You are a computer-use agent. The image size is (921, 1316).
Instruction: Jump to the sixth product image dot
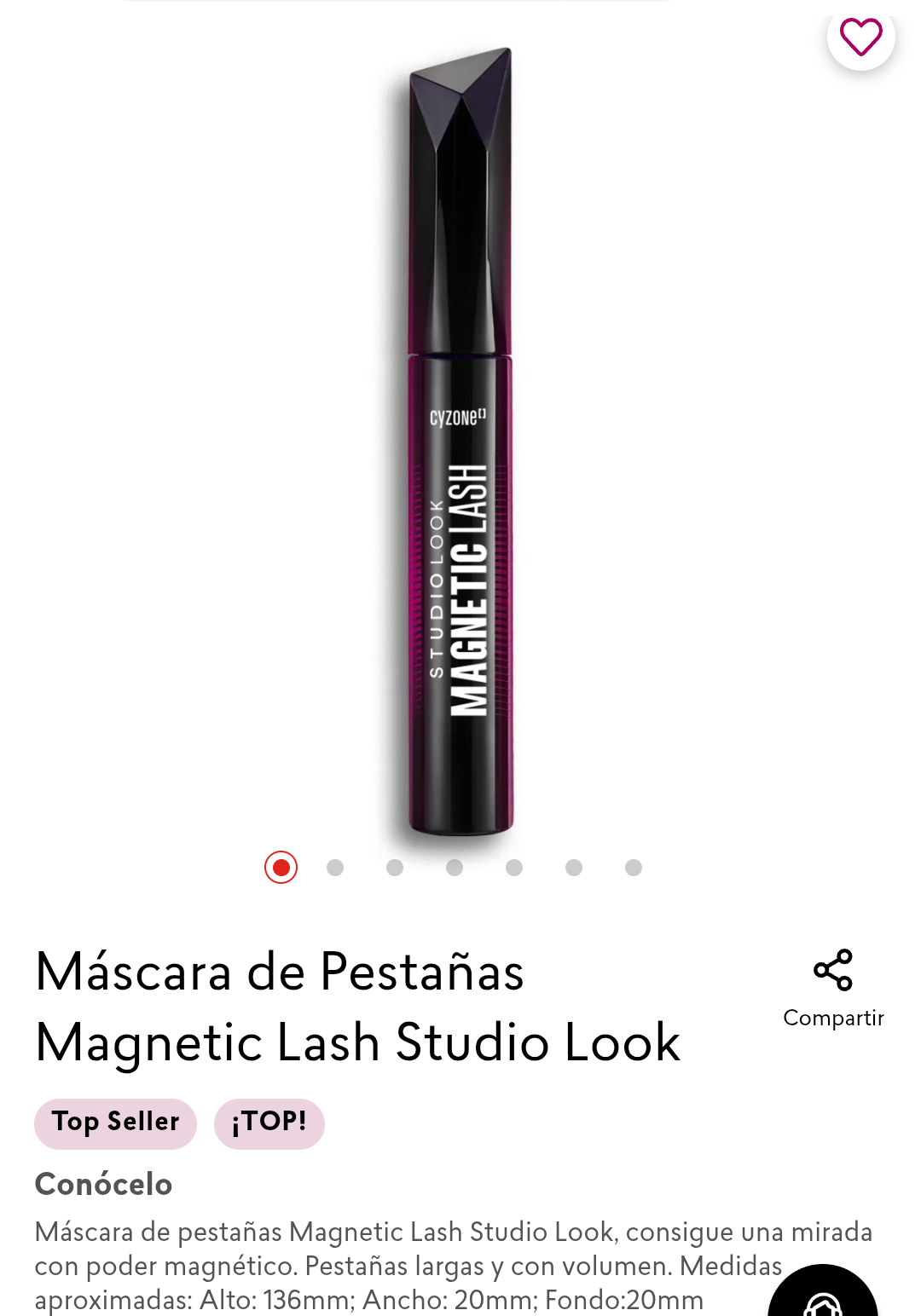573,867
